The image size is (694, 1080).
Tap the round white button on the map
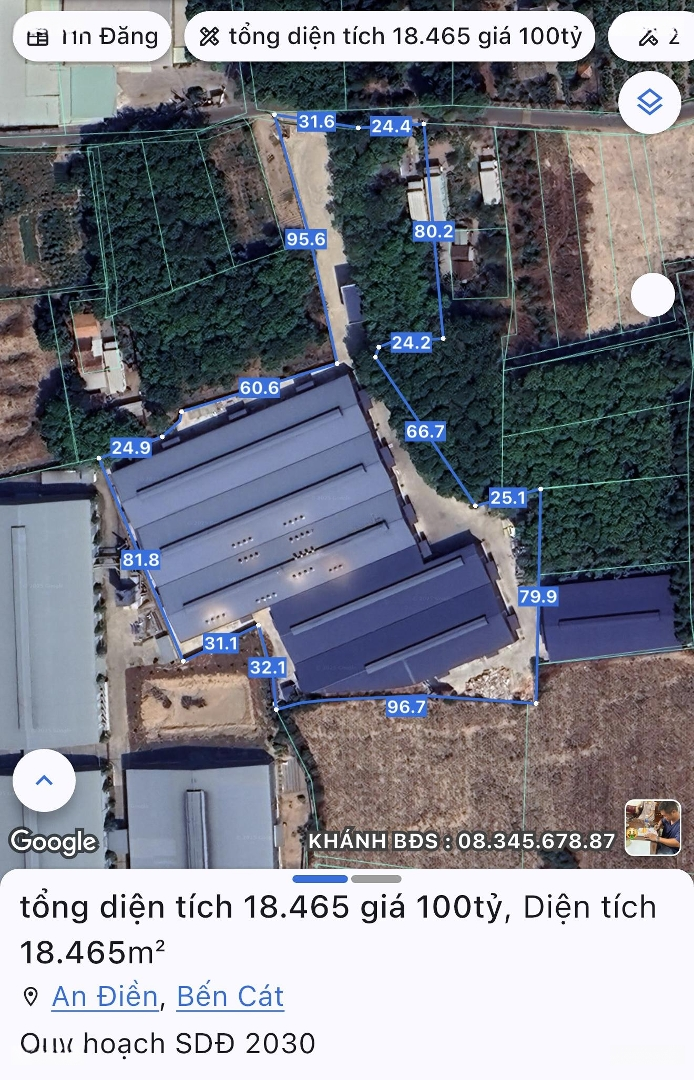coord(653,295)
